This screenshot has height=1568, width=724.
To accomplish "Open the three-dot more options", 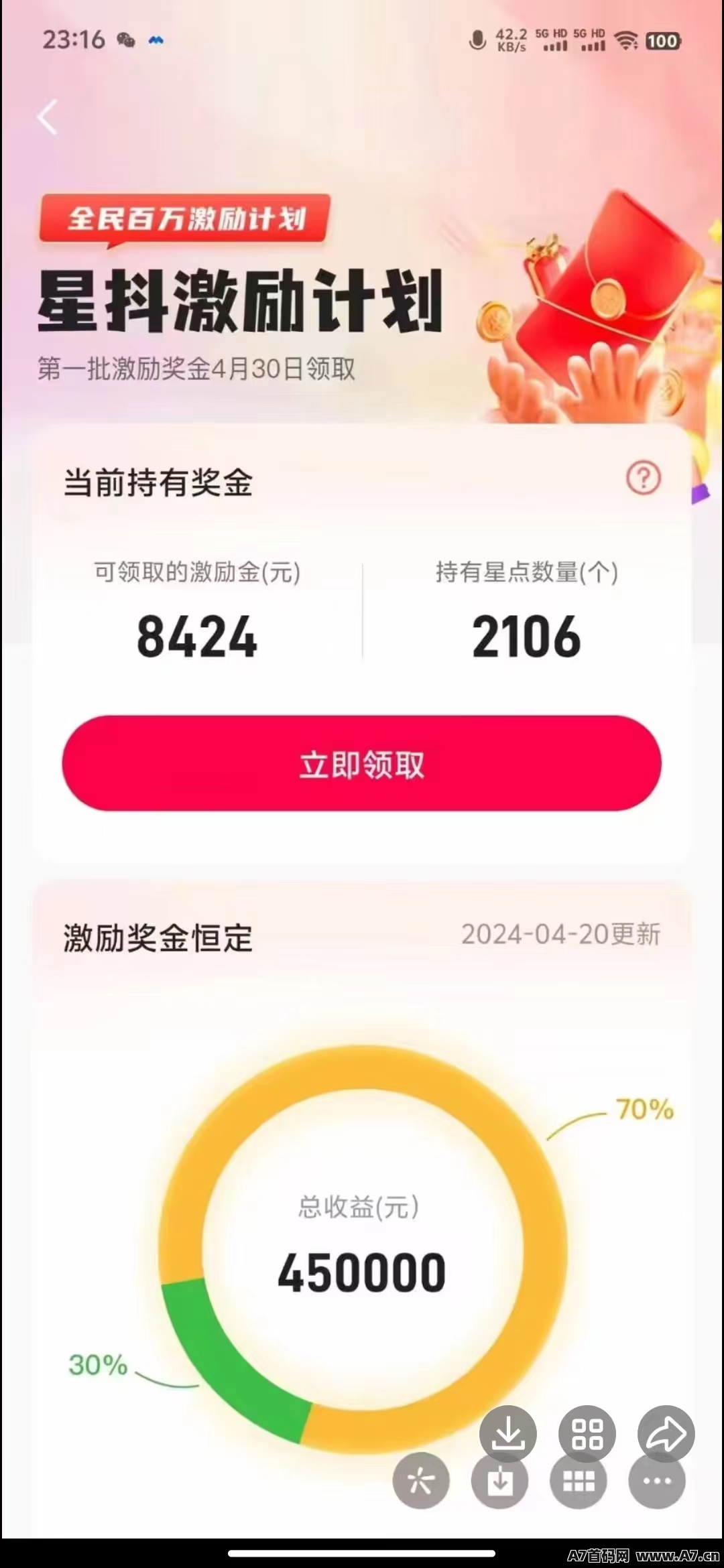I will pos(657,1482).
